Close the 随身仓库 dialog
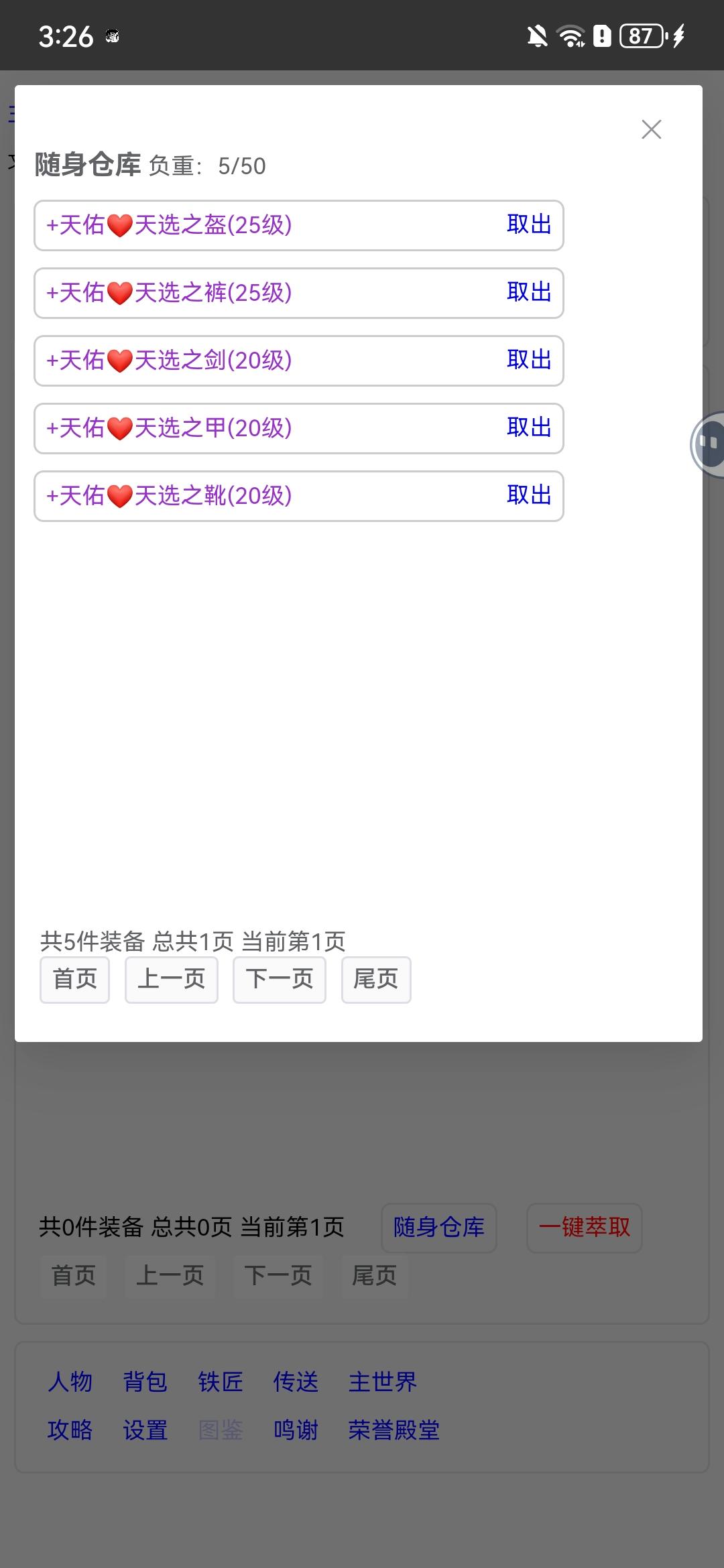Image resolution: width=724 pixels, height=1568 pixels. pyautogui.click(x=651, y=129)
